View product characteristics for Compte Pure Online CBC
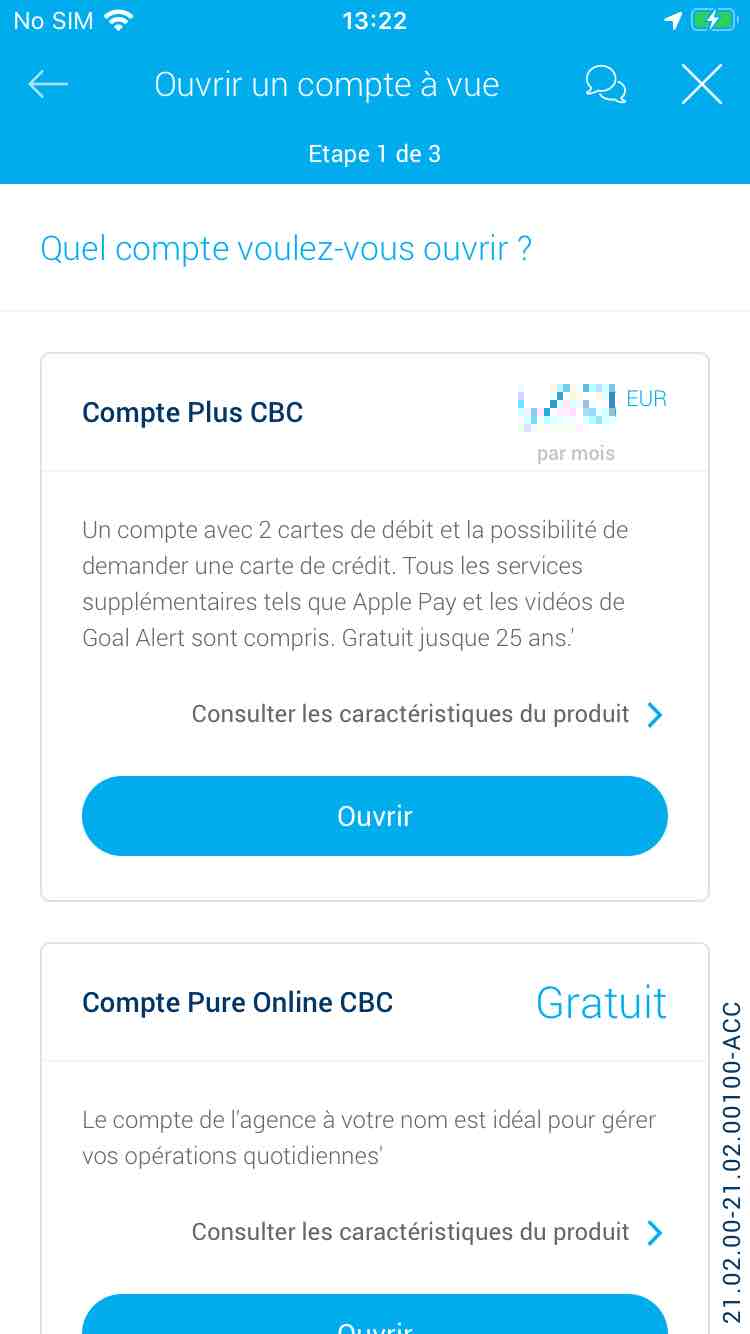 [x=428, y=1232]
